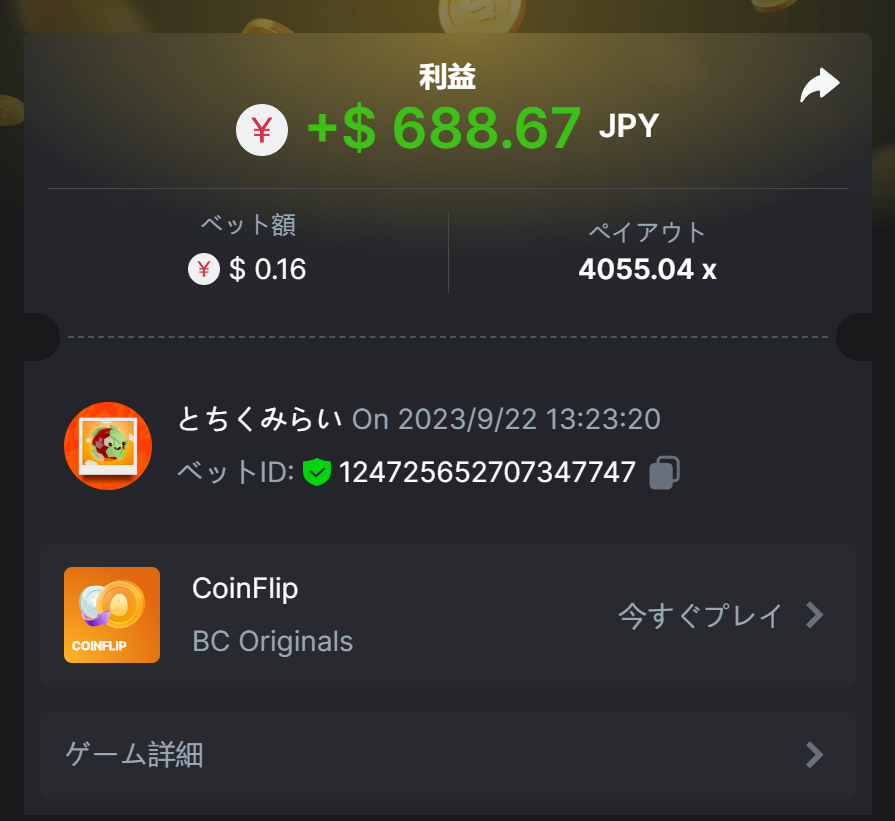Image resolution: width=895 pixels, height=821 pixels.
Task: Share this bet result
Action: (x=819, y=86)
